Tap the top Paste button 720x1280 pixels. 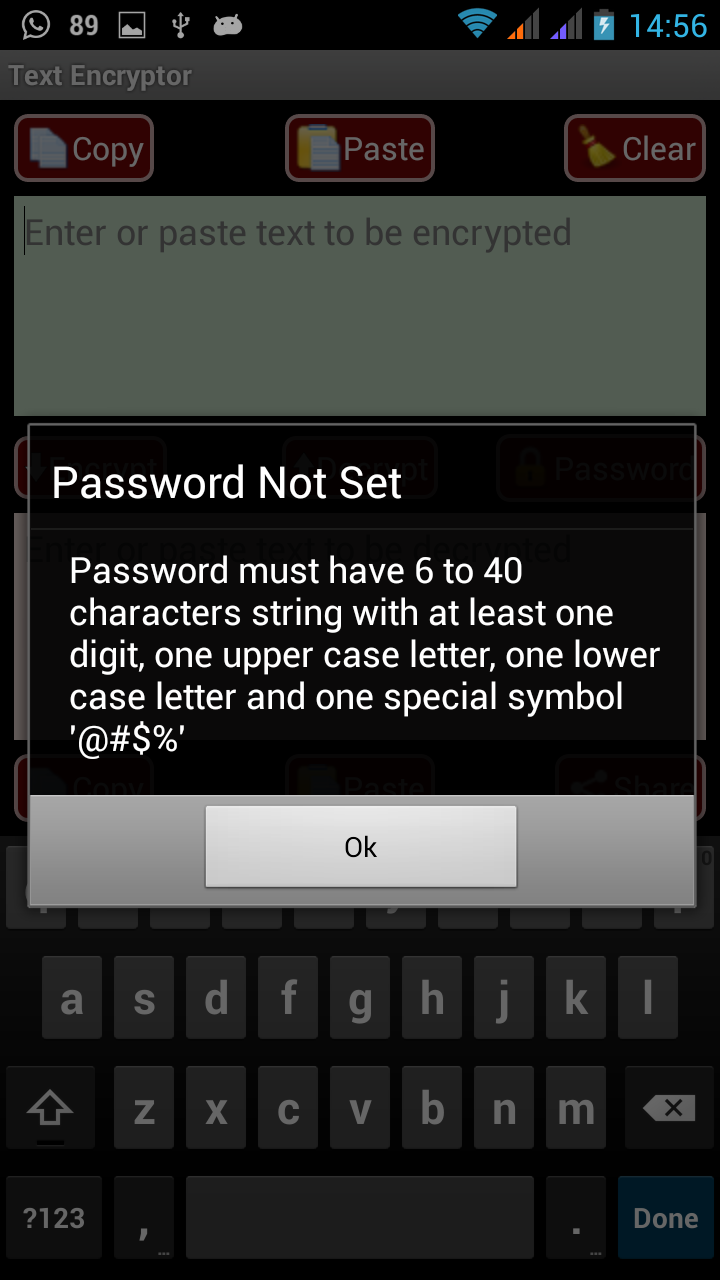point(360,149)
